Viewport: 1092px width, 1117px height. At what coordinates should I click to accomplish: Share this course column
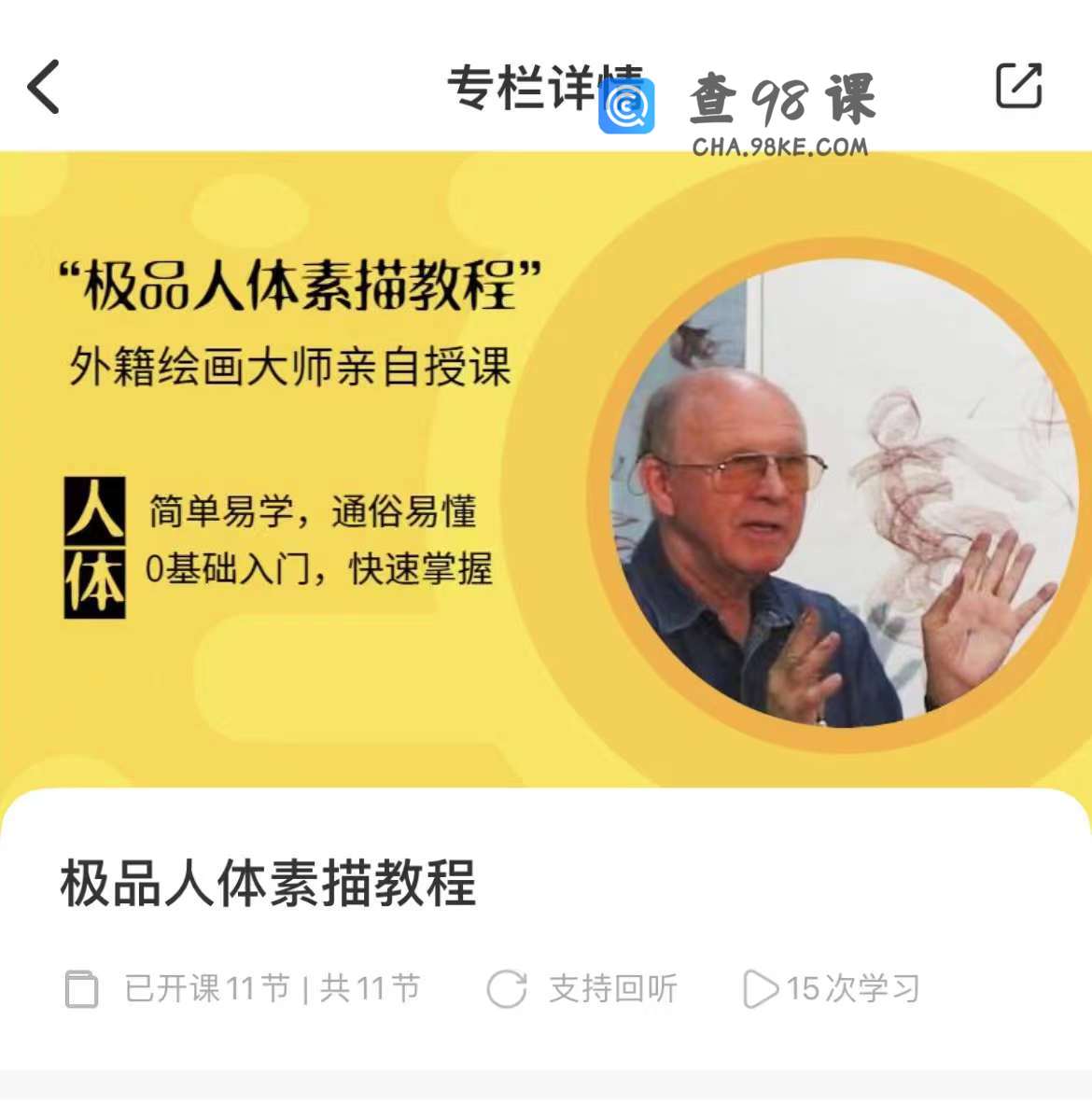[x=1018, y=86]
